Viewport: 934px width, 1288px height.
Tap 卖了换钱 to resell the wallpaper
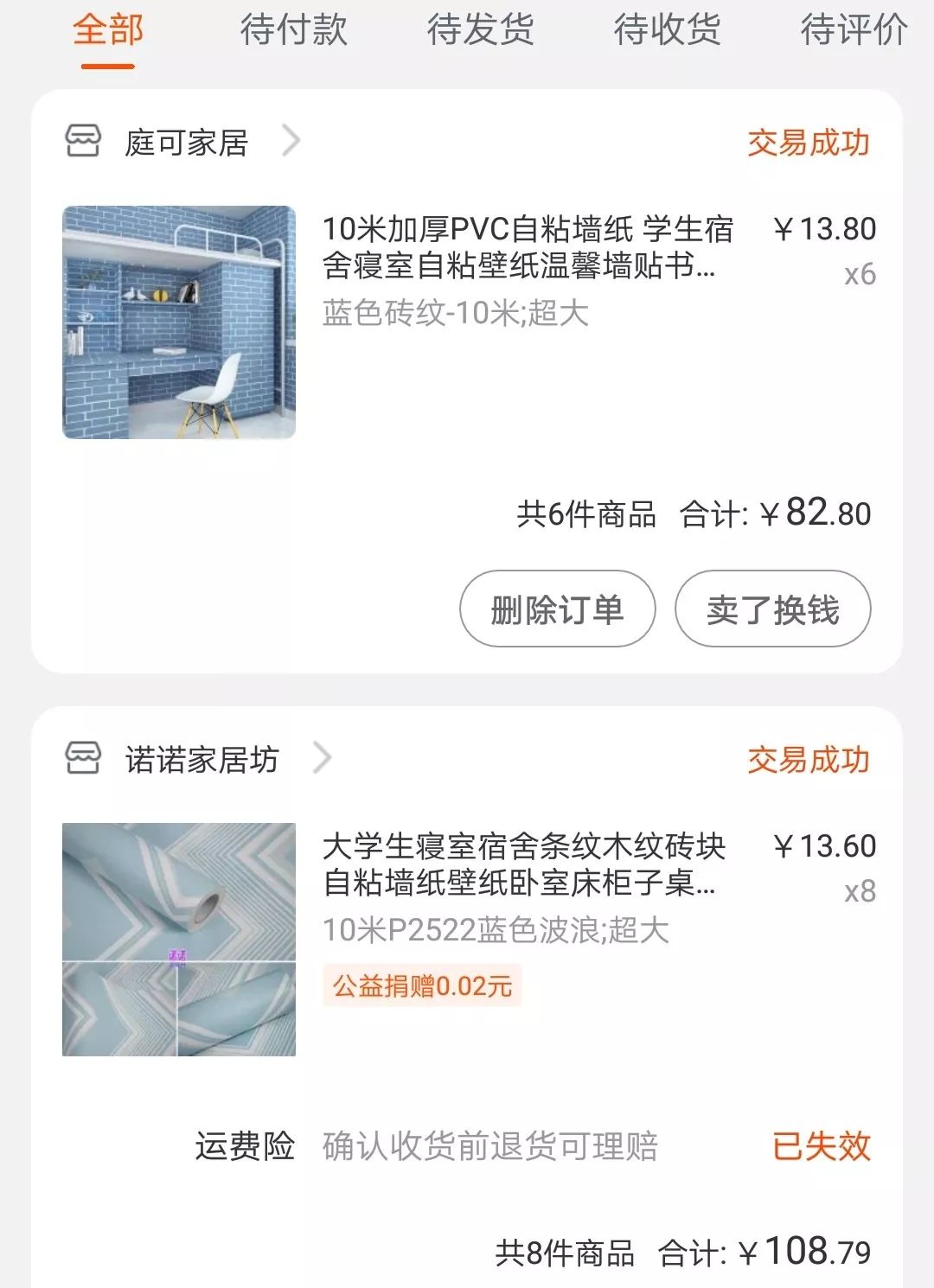(772, 609)
